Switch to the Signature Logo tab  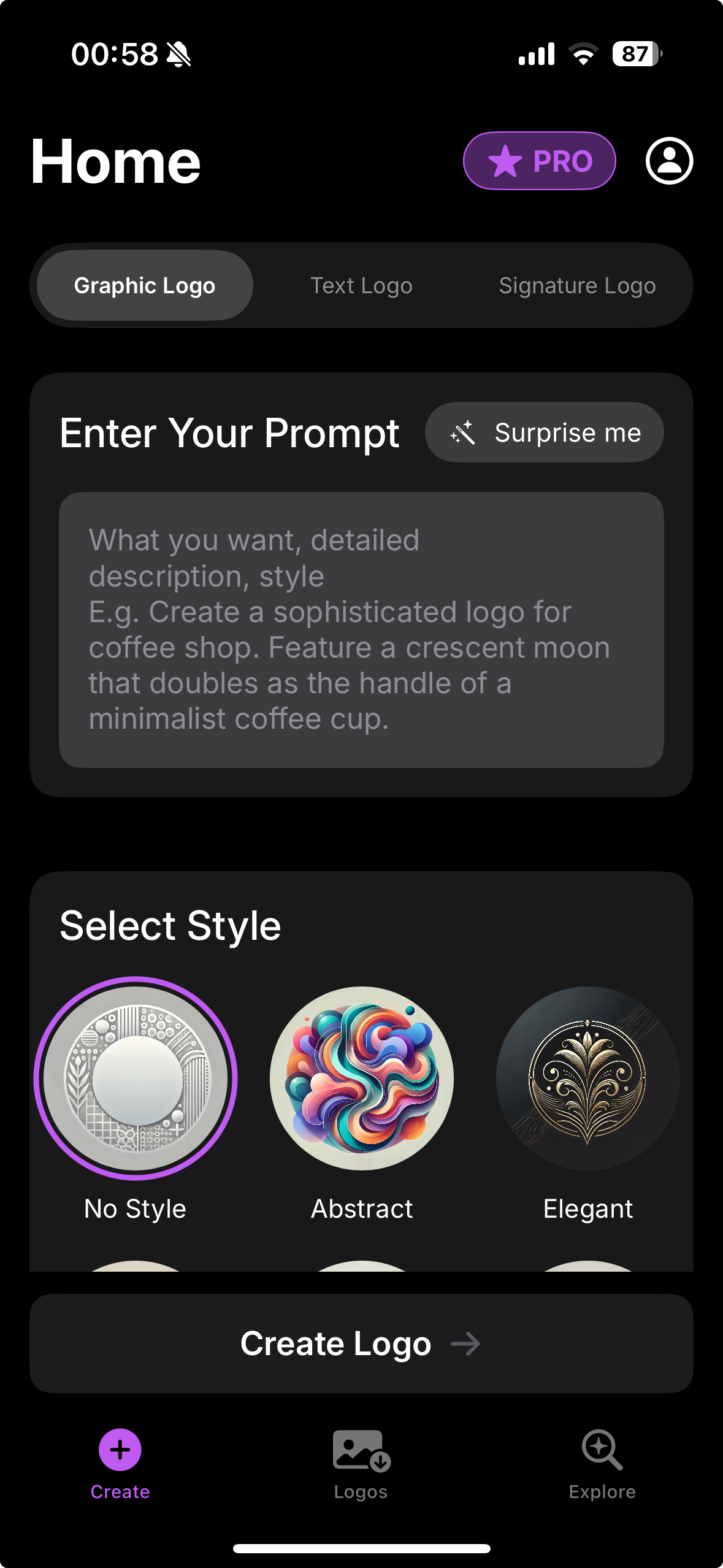(577, 285)
